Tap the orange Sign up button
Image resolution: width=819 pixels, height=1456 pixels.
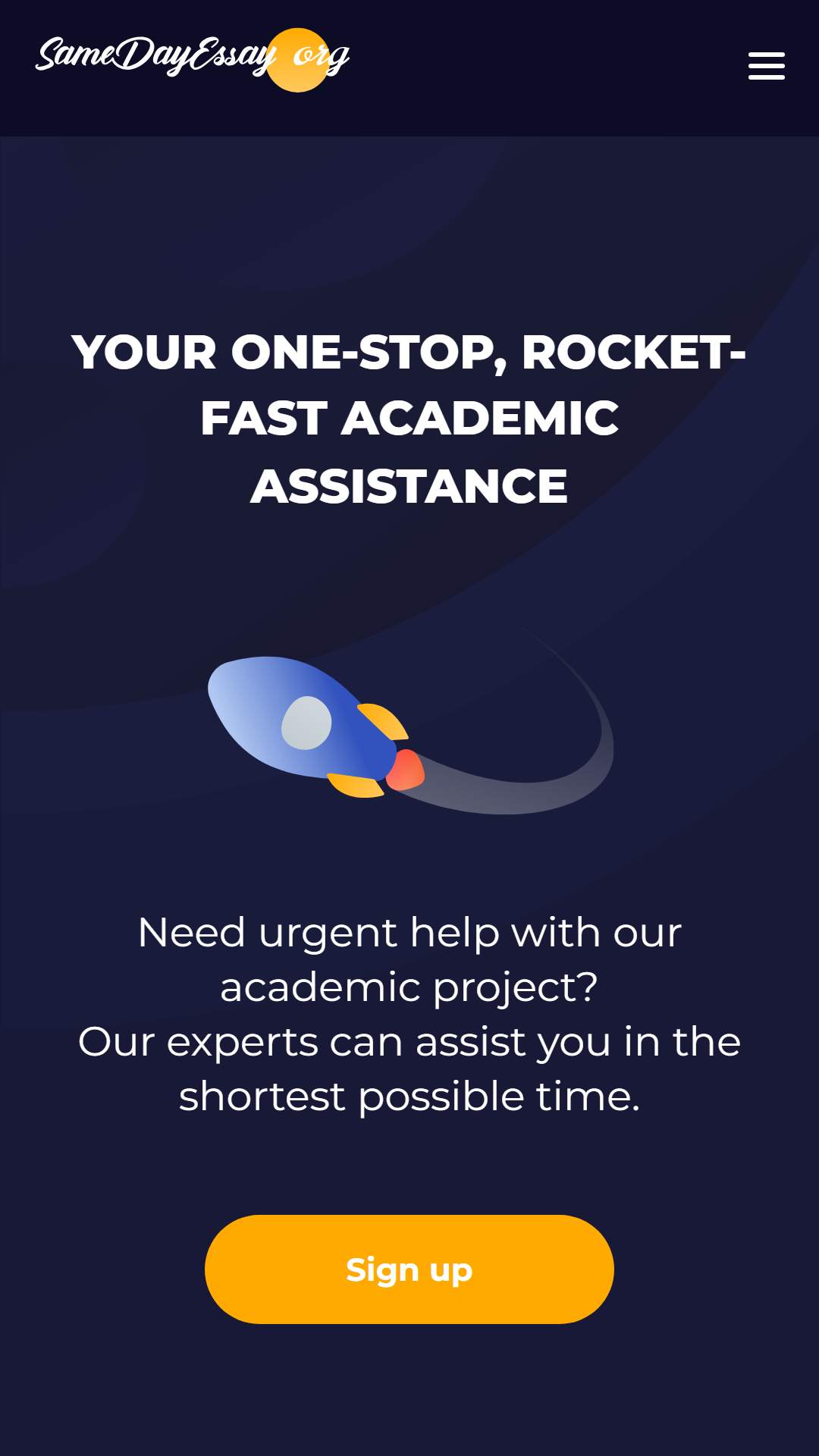(x=409, y=1269)
